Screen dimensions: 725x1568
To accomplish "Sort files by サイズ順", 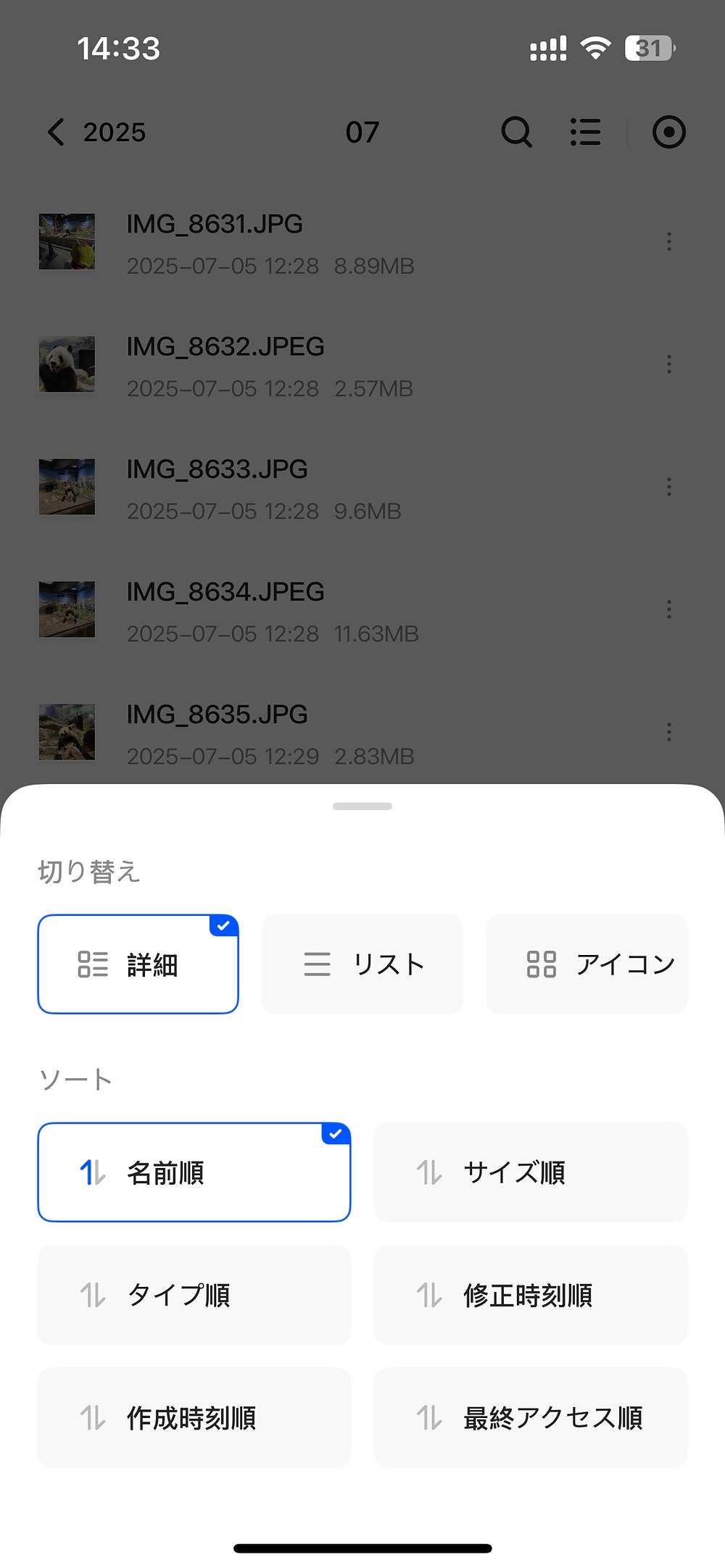I will pos(530,1172).
